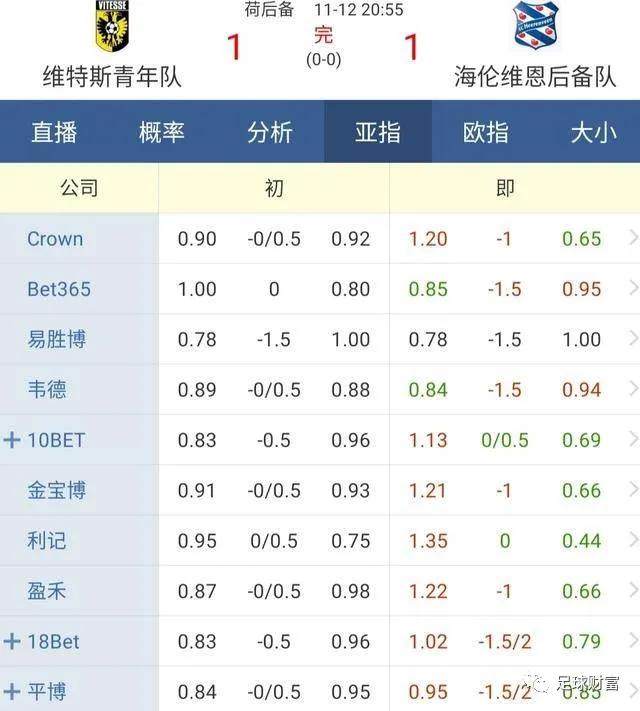Switch to the 直播 tab
The image size is (640, 711).
coord(54,132)
